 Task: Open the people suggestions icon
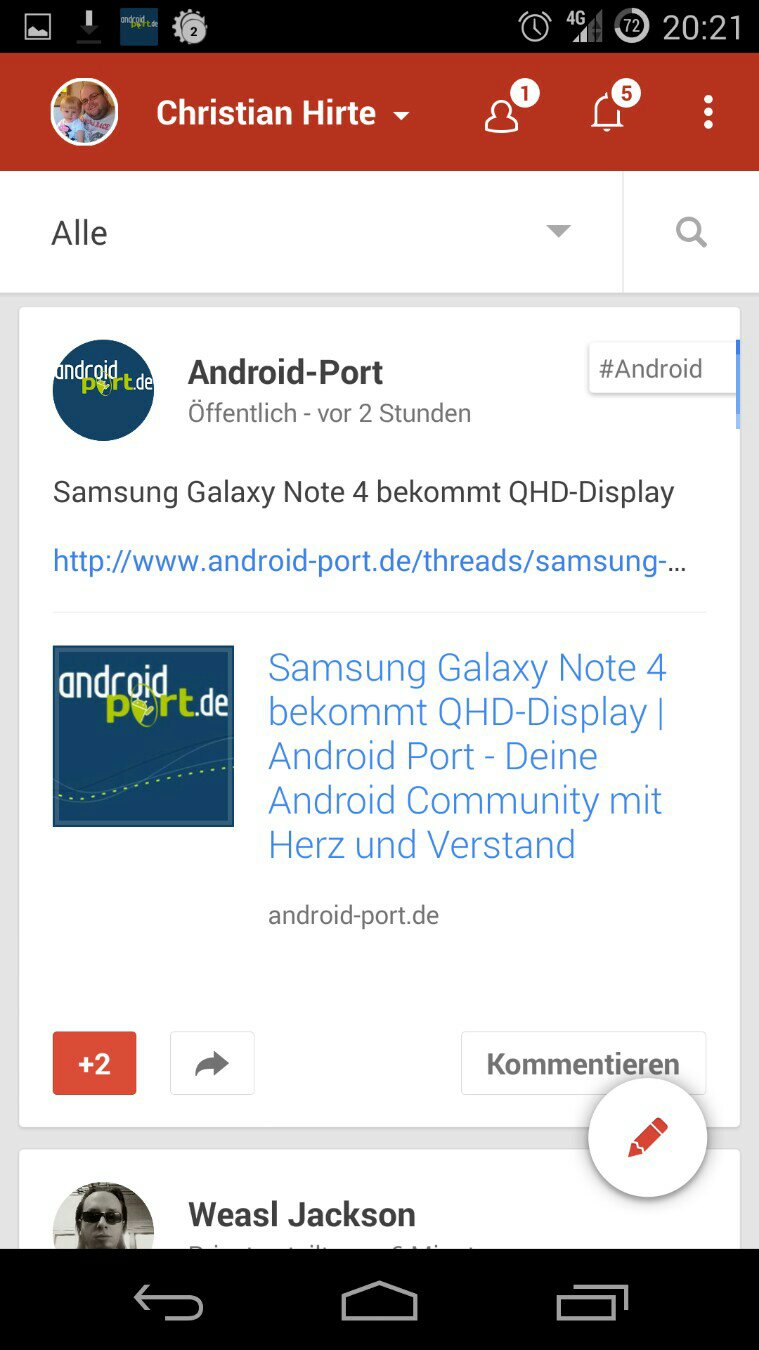pyautogui.click(x=503, y=114)
